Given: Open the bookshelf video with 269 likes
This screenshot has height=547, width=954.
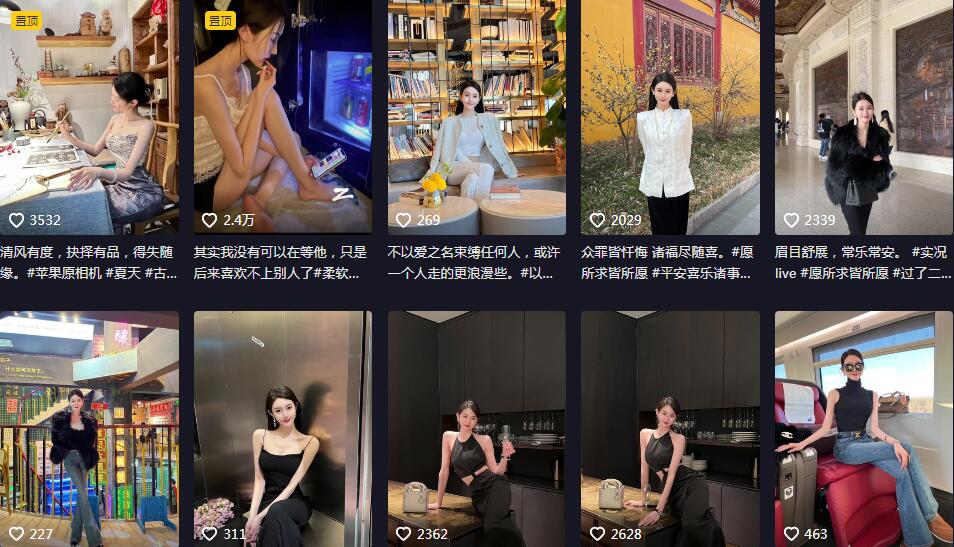Looking at the screenshot, I should [476, 117].
